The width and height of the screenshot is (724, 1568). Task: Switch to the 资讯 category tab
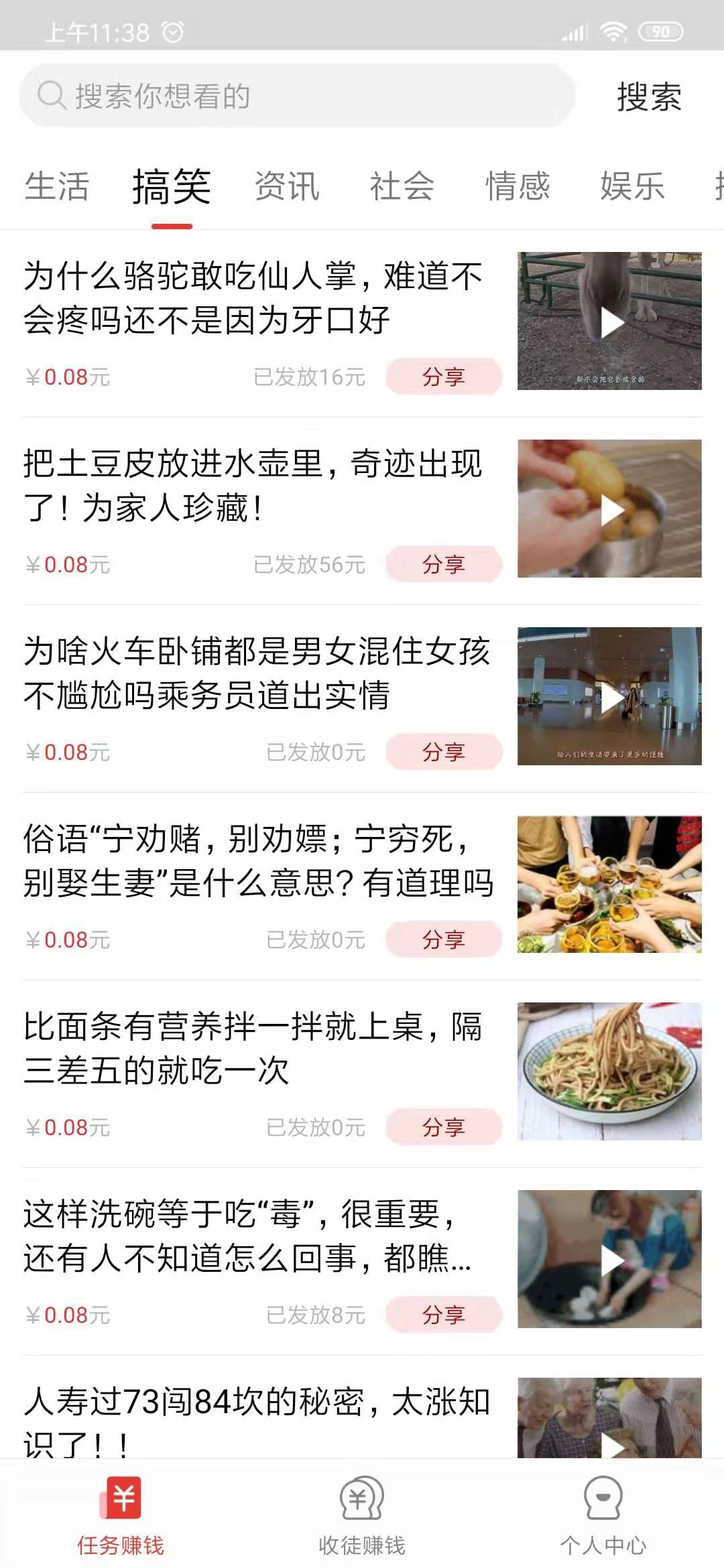click(284, 188)
